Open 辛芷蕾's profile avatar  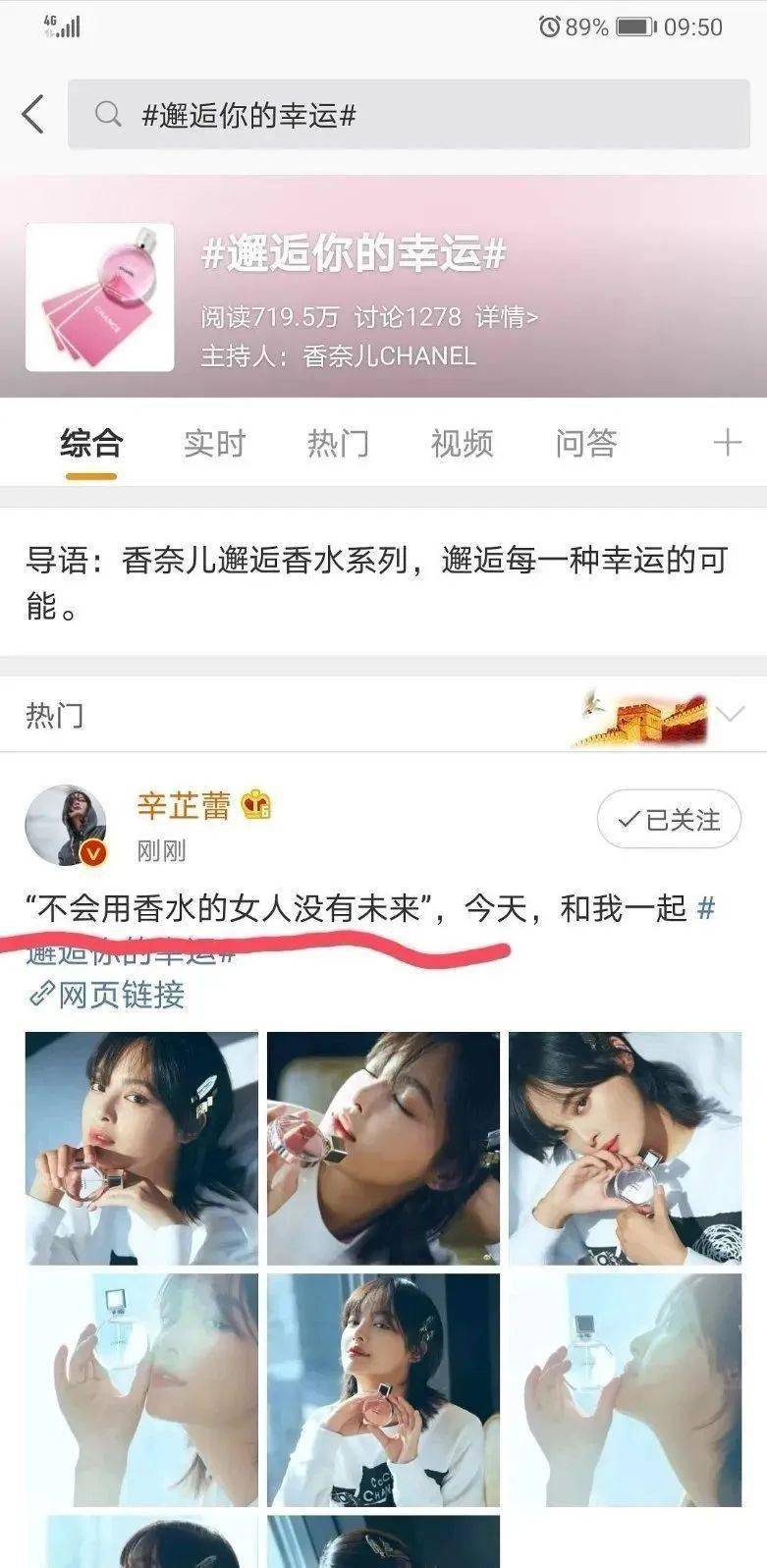tap(66, 825)
